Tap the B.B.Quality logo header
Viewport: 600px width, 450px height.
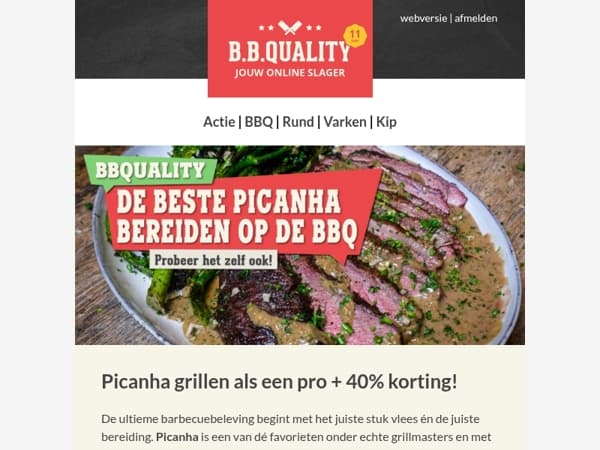click(x=290, y=48)
